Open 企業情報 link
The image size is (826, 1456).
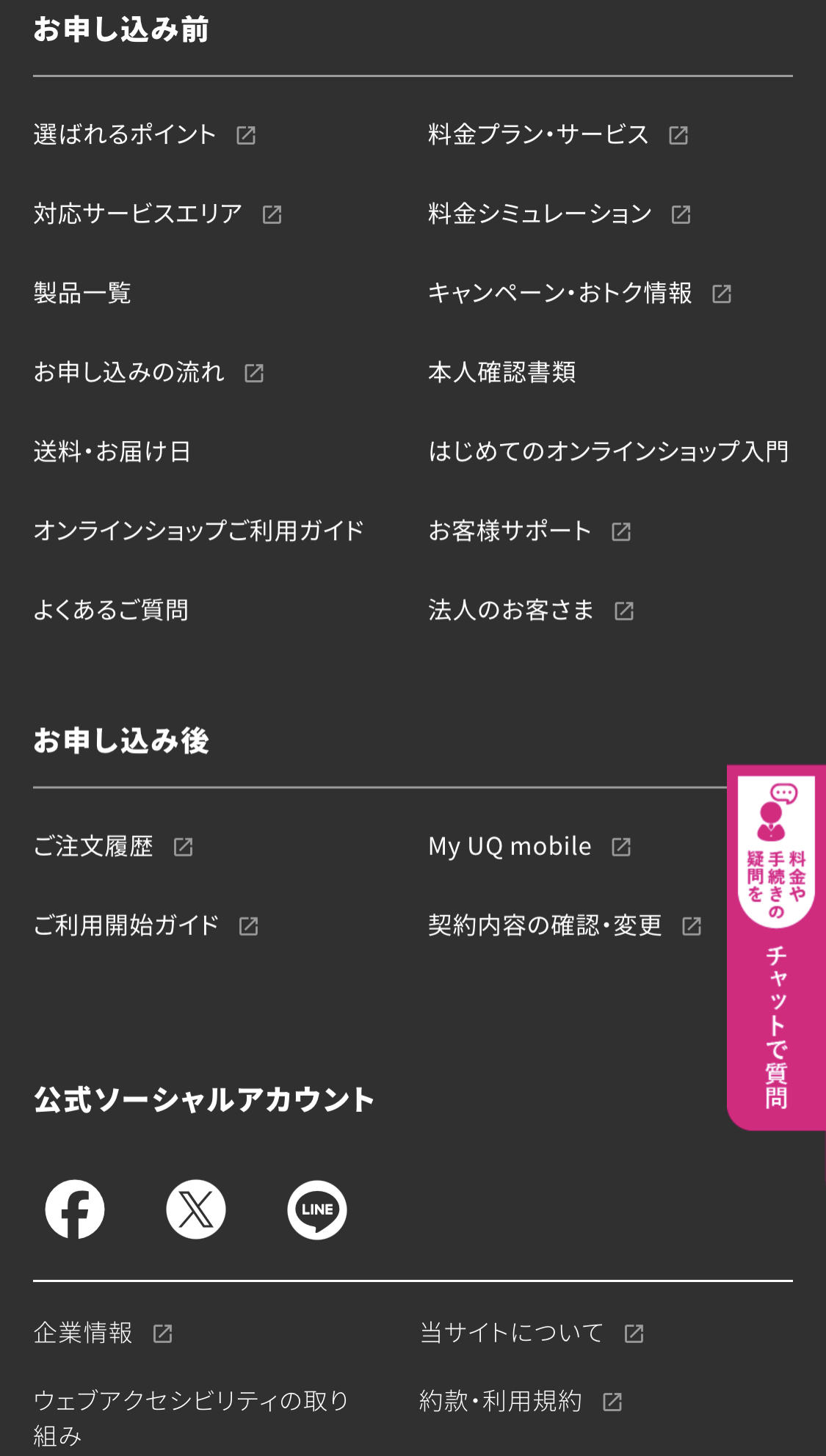(83, 1333)
